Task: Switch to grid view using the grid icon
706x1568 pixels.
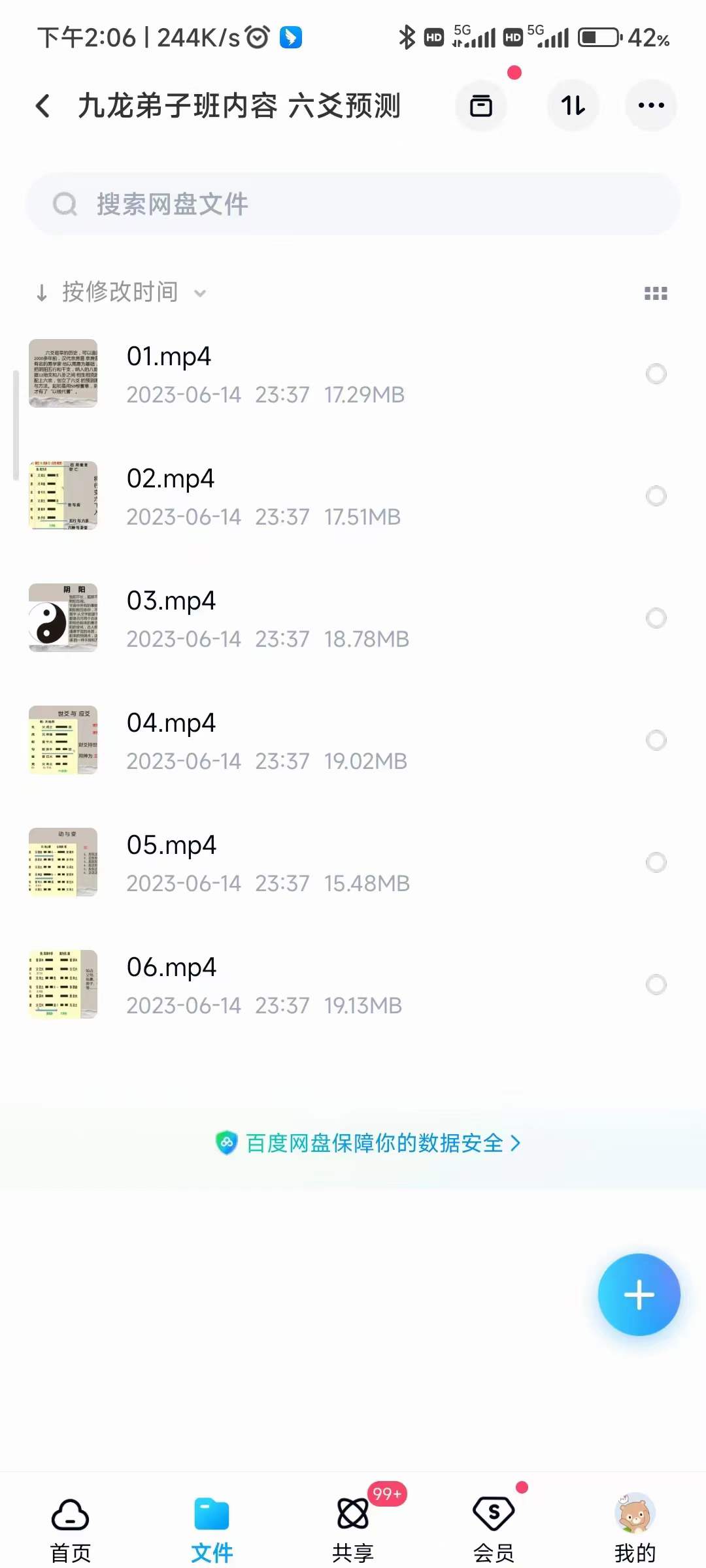Action: [x=656, y=293]
